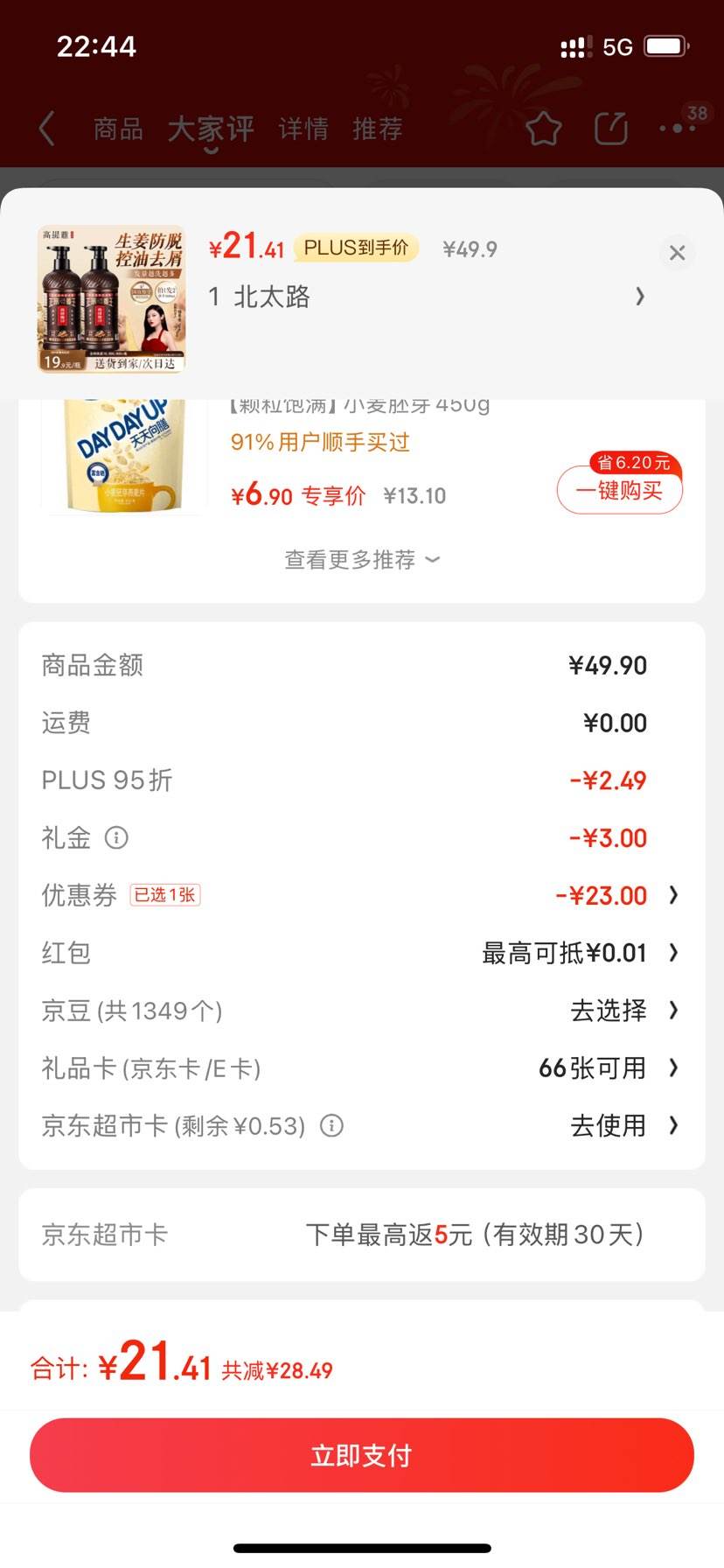Switch to the 详情 tab
724x1568 pixels.
pyautogui.click(x=302, y=129)
